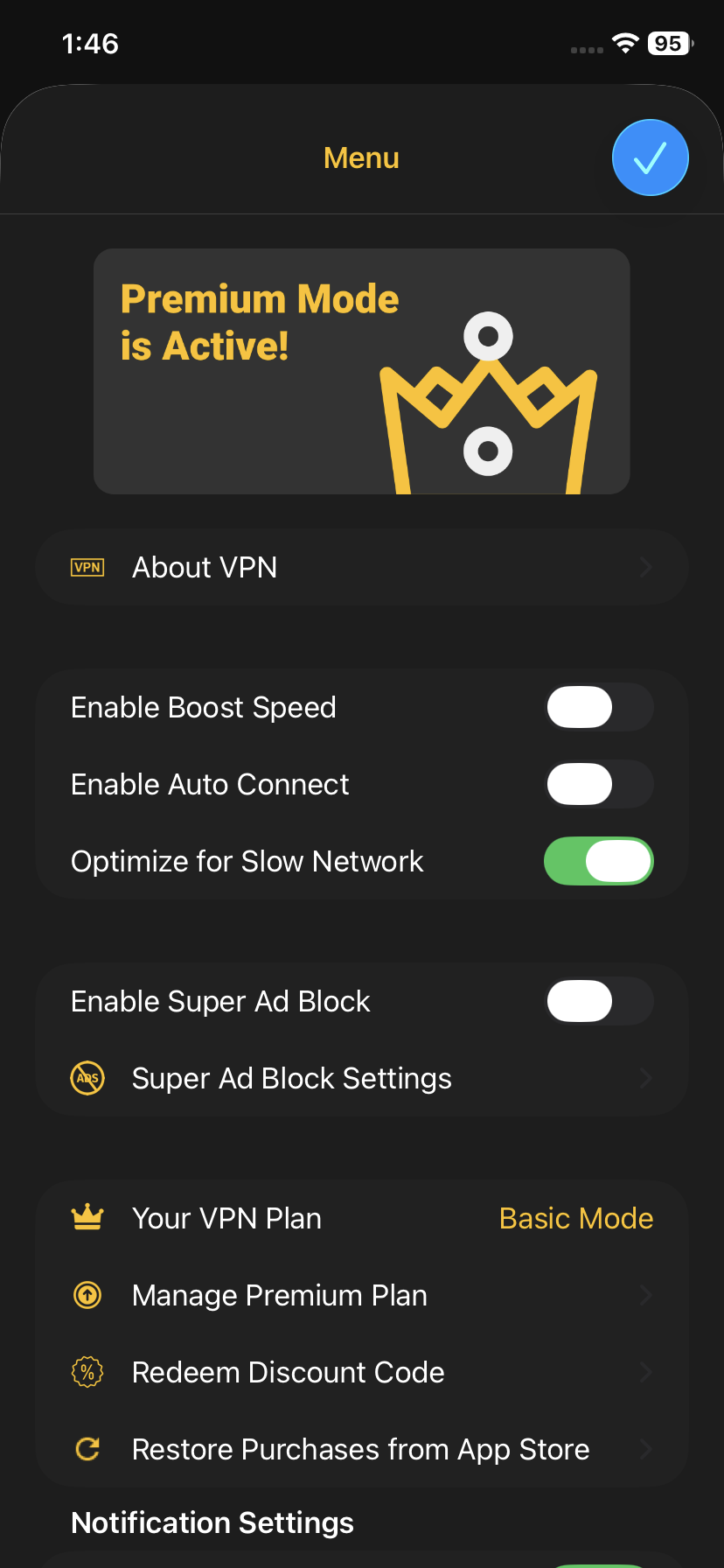Open the About VPN page

[x=361, y=567]
